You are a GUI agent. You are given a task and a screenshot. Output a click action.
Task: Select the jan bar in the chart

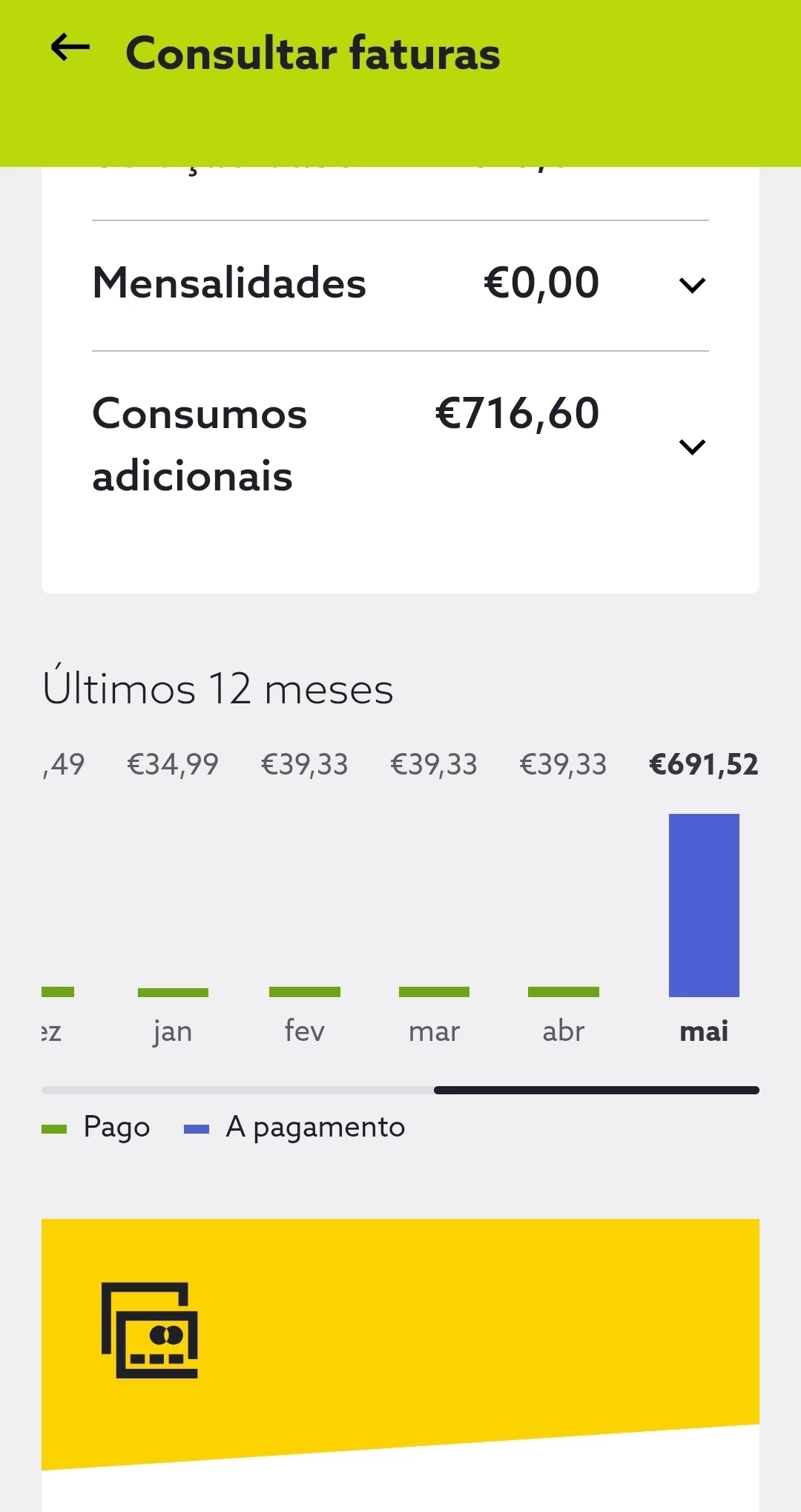(x=173, y=992)
